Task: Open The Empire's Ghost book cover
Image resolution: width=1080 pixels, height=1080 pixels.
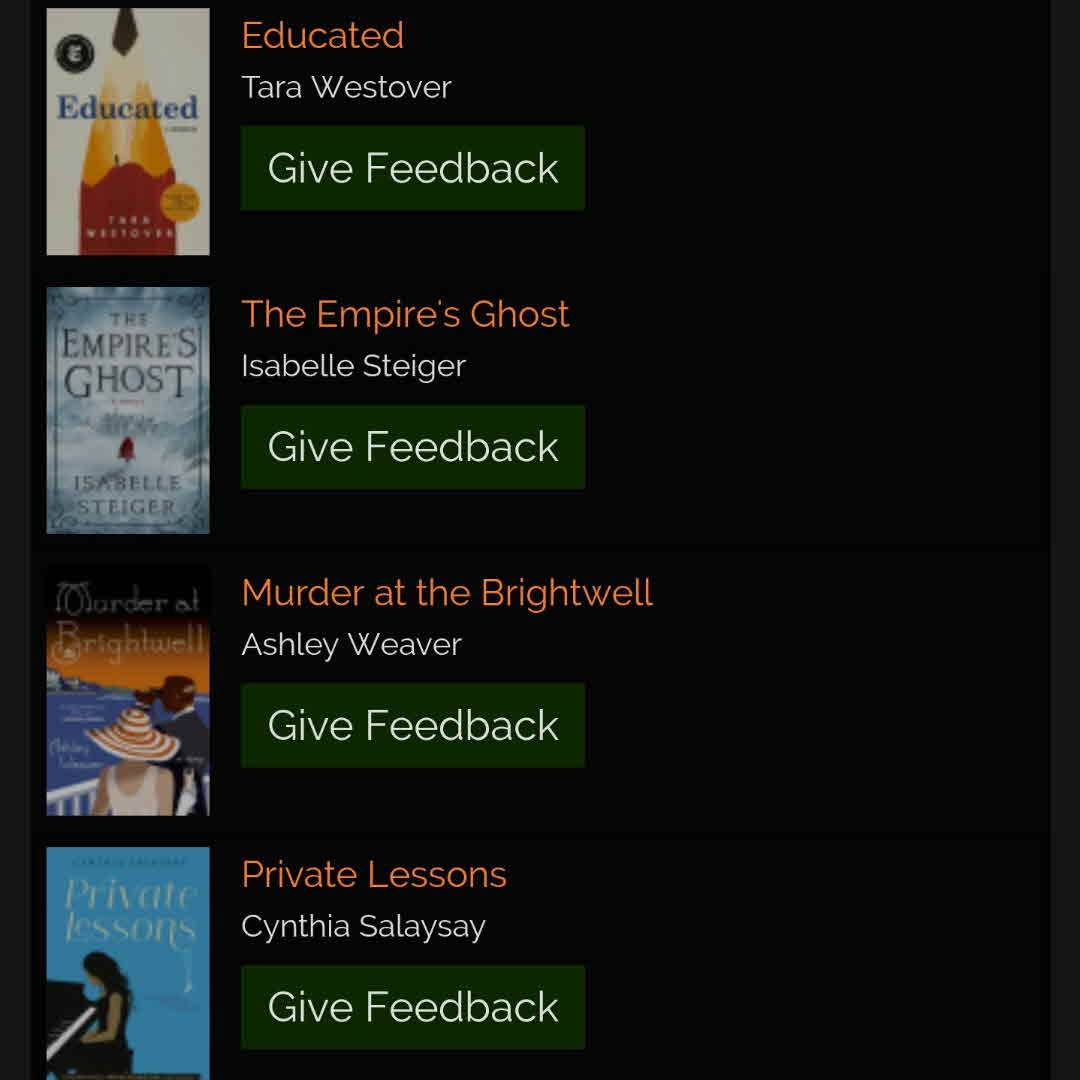Action: 128,411
